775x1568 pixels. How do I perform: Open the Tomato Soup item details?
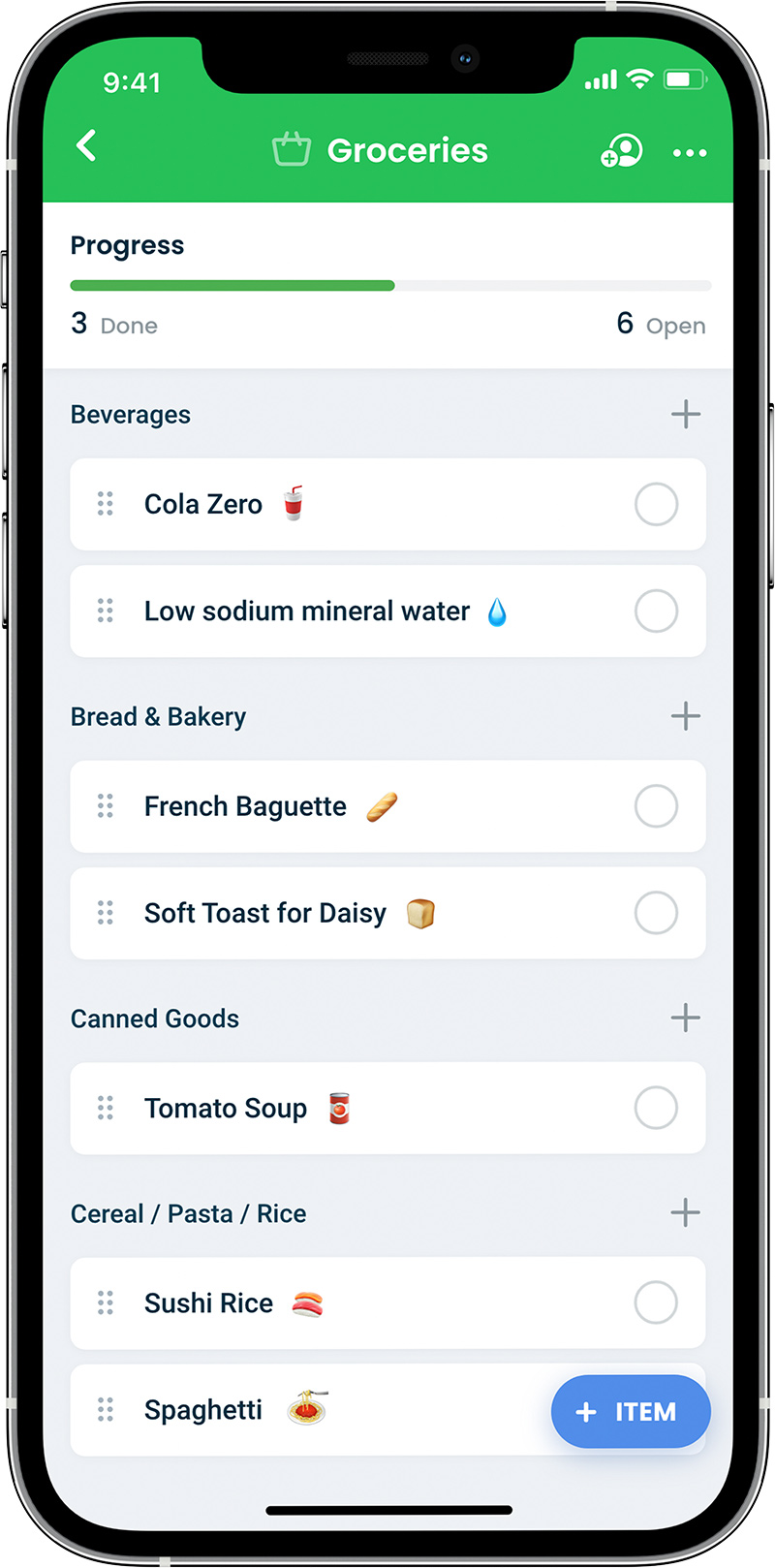pos(226,1109)
